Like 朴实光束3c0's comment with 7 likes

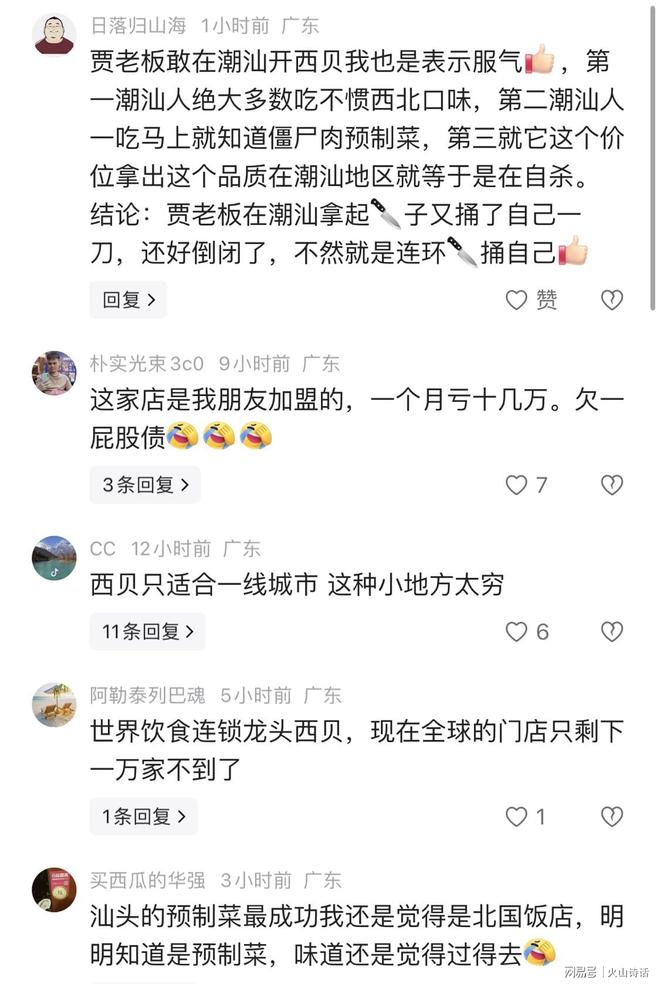(516, 485)
